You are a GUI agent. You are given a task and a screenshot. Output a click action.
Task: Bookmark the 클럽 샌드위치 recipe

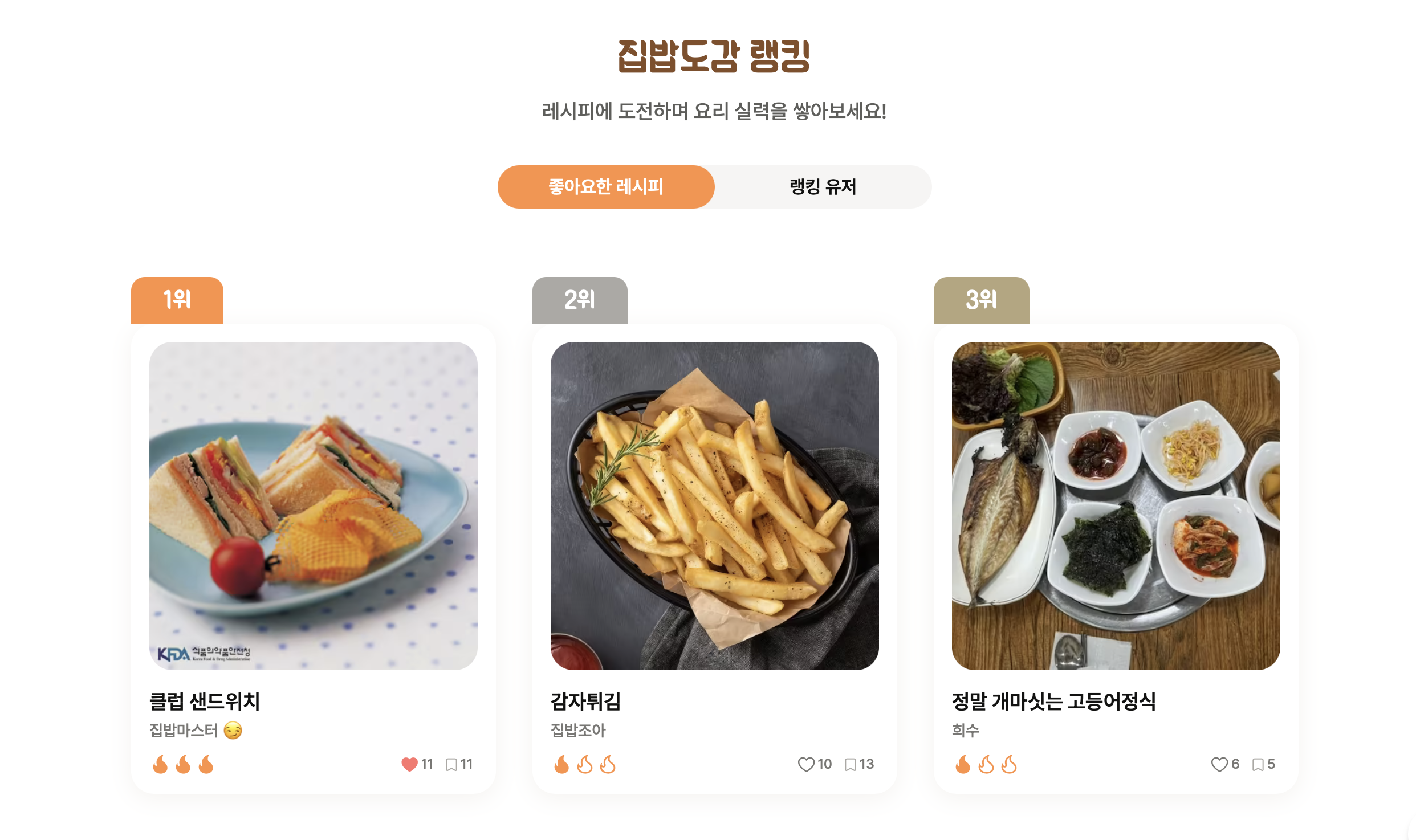451,765
